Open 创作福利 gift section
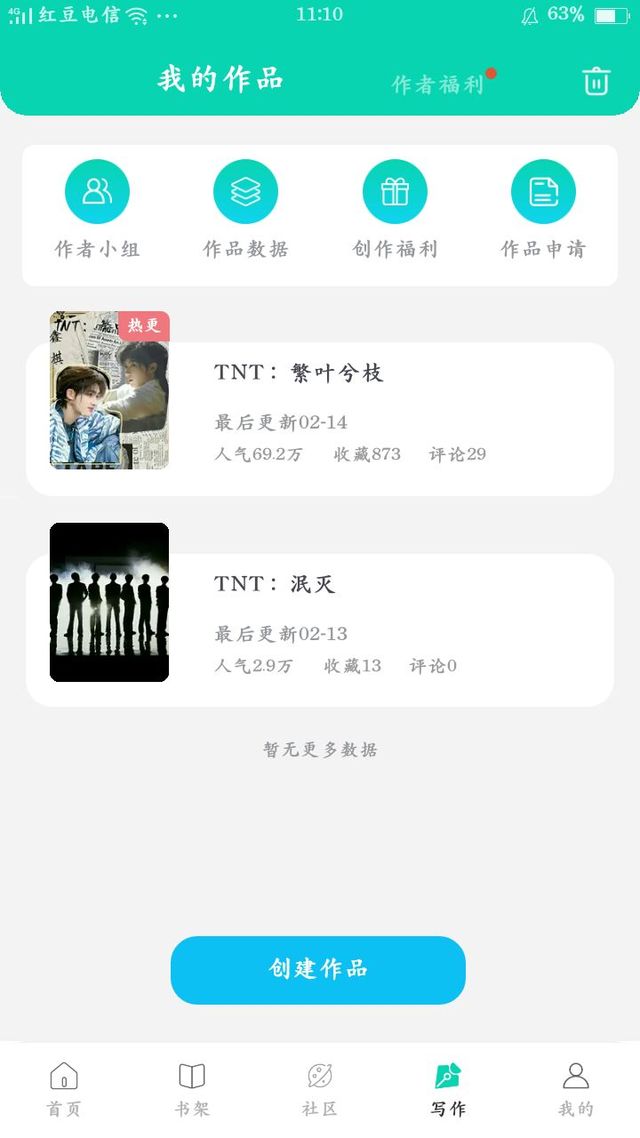This screenshot has width=640, height=1138. 395,210
